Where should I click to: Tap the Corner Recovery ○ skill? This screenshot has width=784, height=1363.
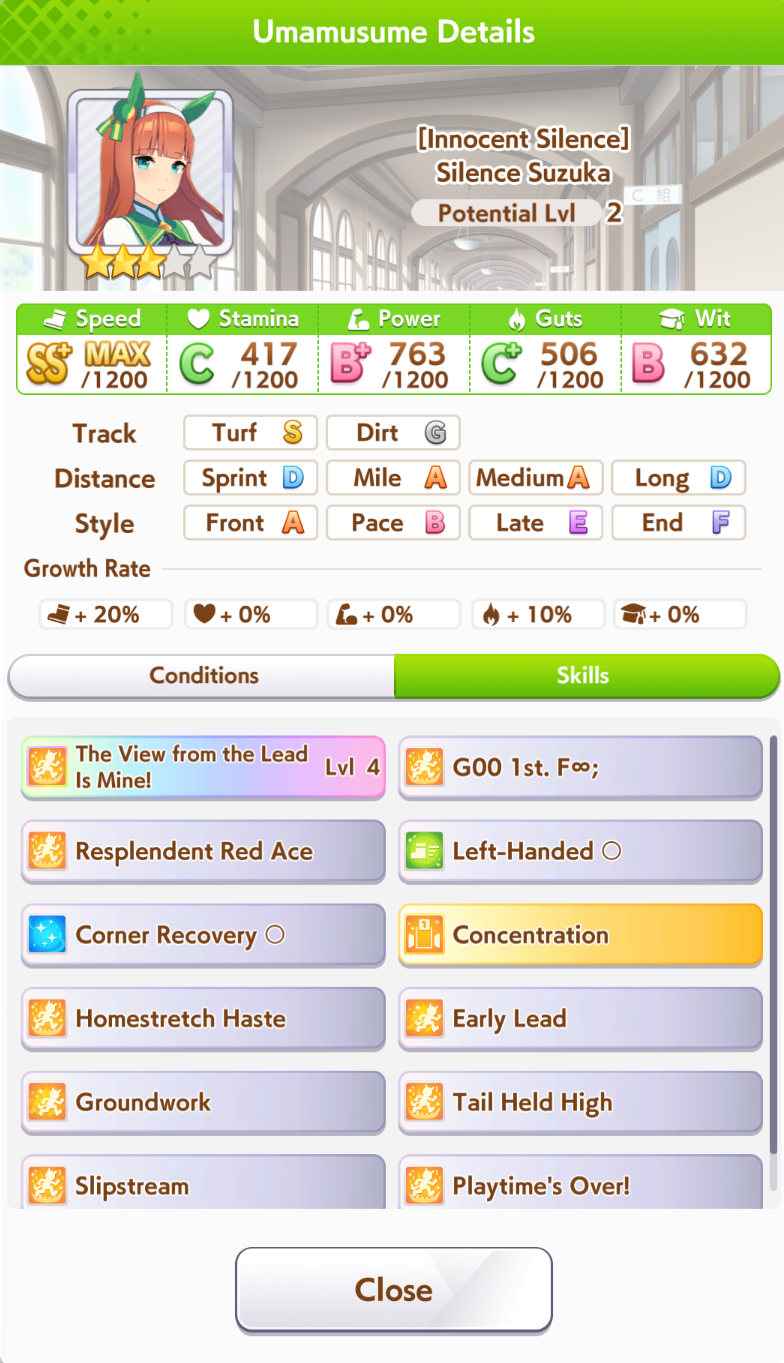pyautogui.click(x=203, y=936)
